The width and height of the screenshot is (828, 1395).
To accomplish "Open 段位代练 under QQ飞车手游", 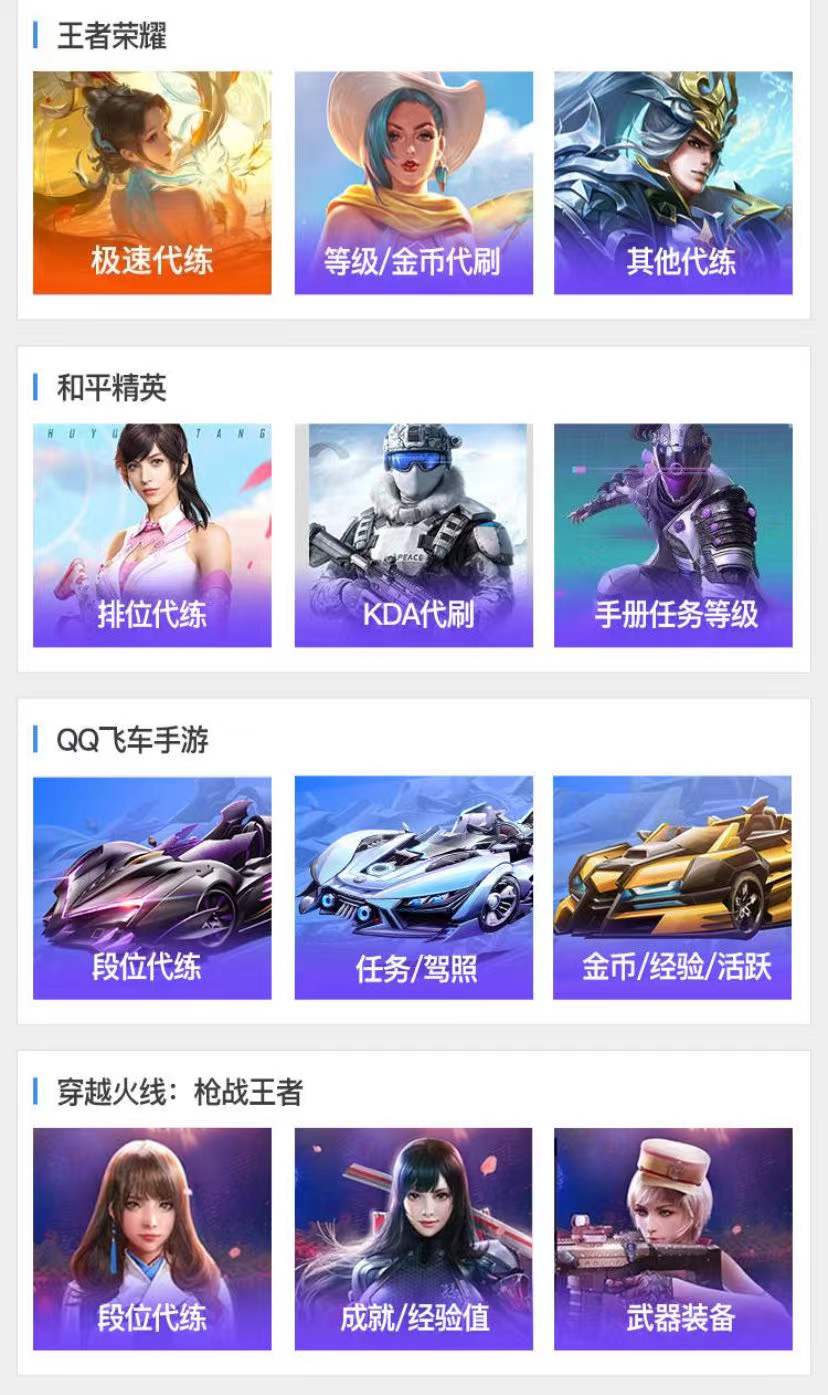I will 152,887.
